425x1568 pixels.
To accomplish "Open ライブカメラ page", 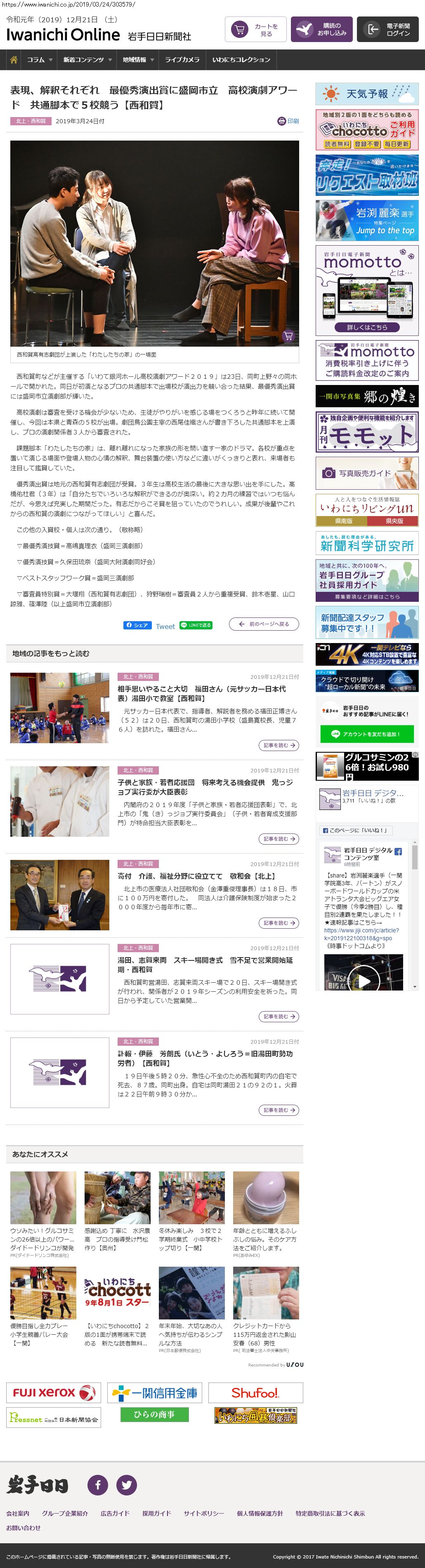I will pos(182,60).
